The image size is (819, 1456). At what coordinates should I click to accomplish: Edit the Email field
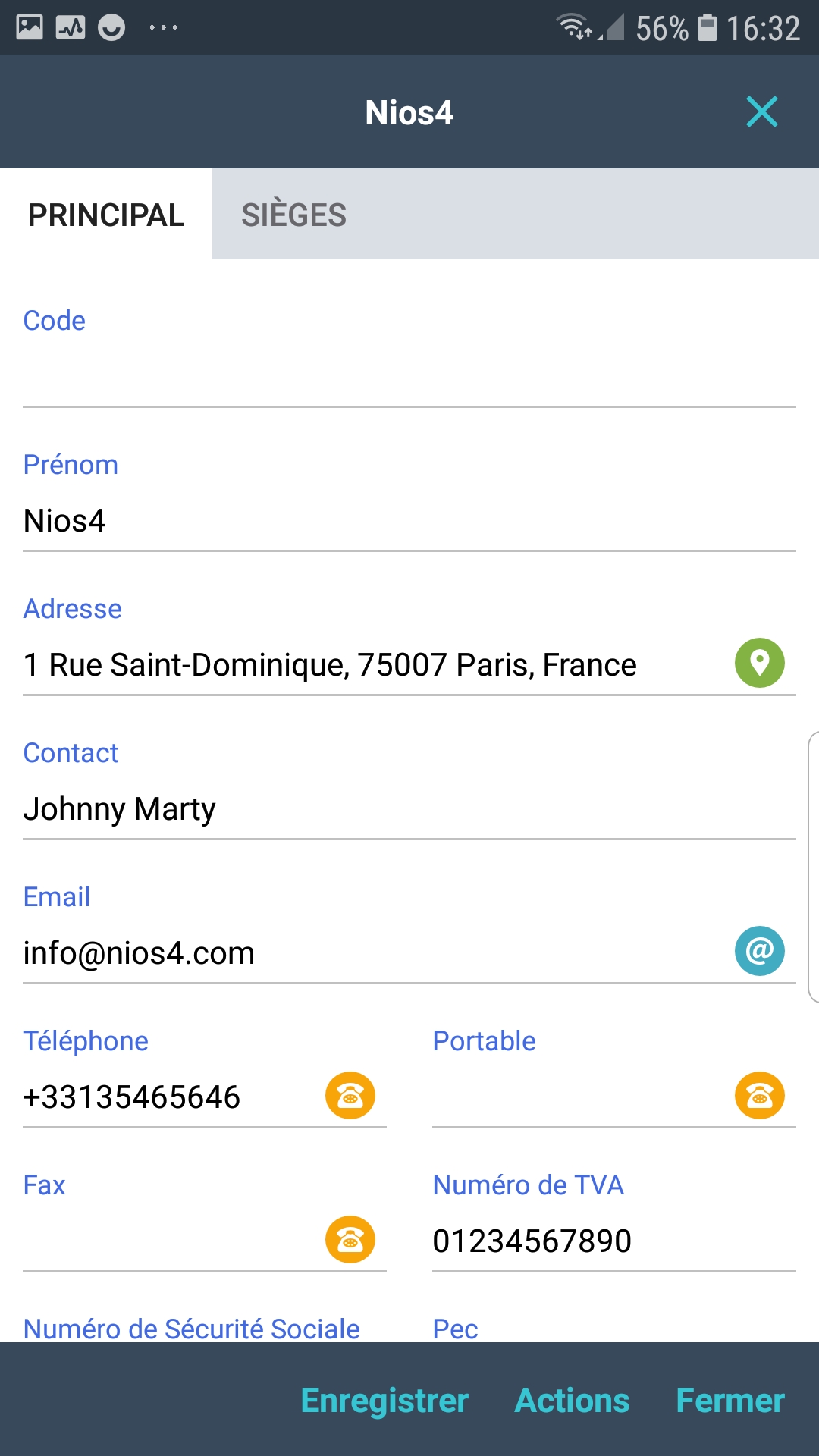364,953
